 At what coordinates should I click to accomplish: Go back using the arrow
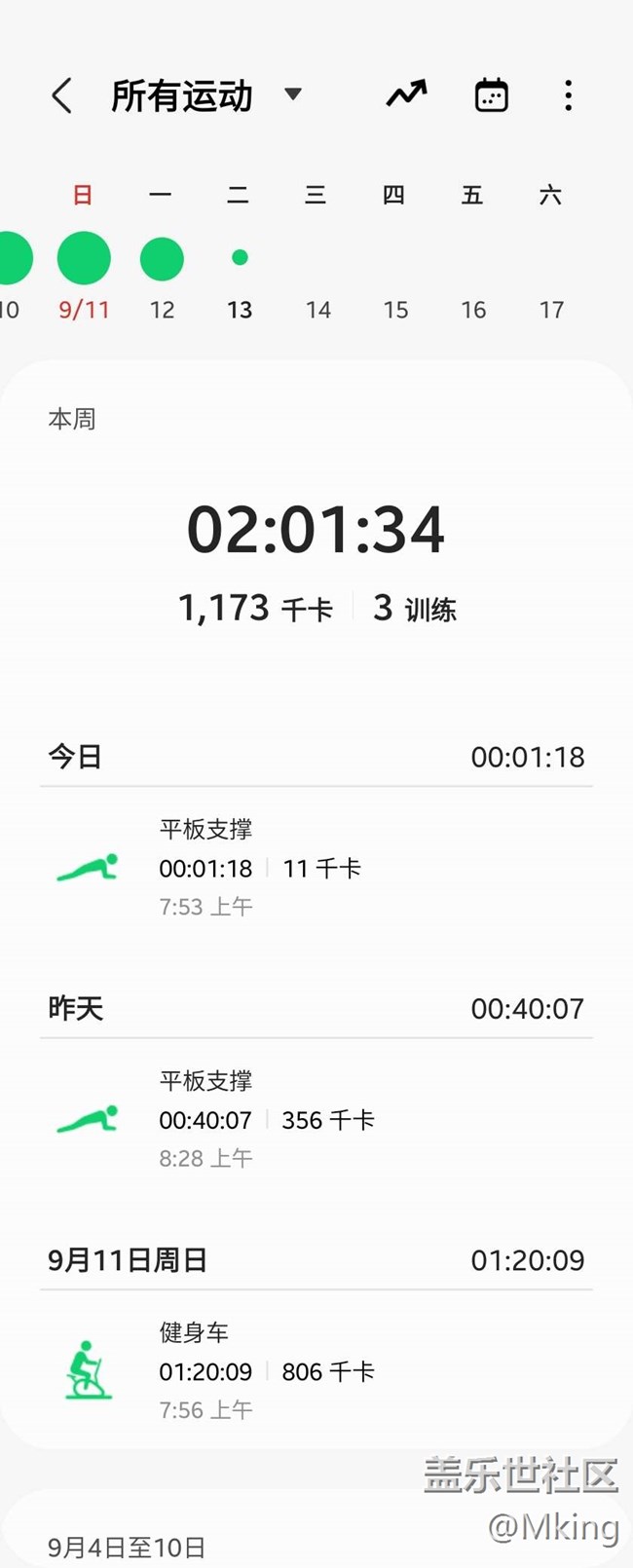coord(62,96)
